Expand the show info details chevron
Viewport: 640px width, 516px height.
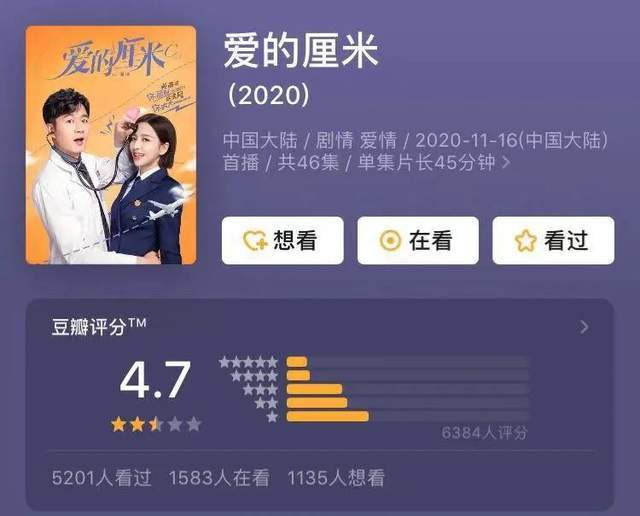[x=506, y=162]
